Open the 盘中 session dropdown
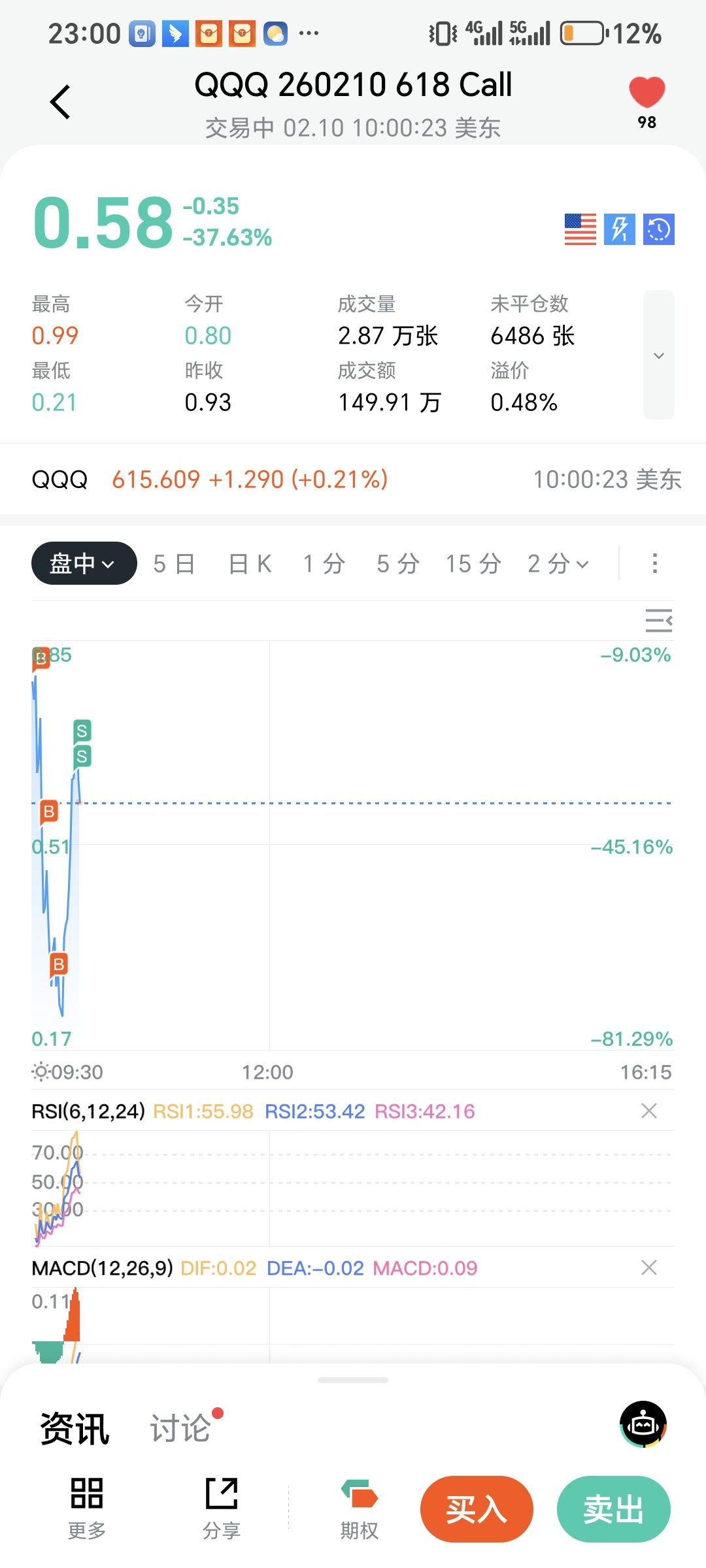The width and height of the screenshot is (706, 1568). pos(84,563)
